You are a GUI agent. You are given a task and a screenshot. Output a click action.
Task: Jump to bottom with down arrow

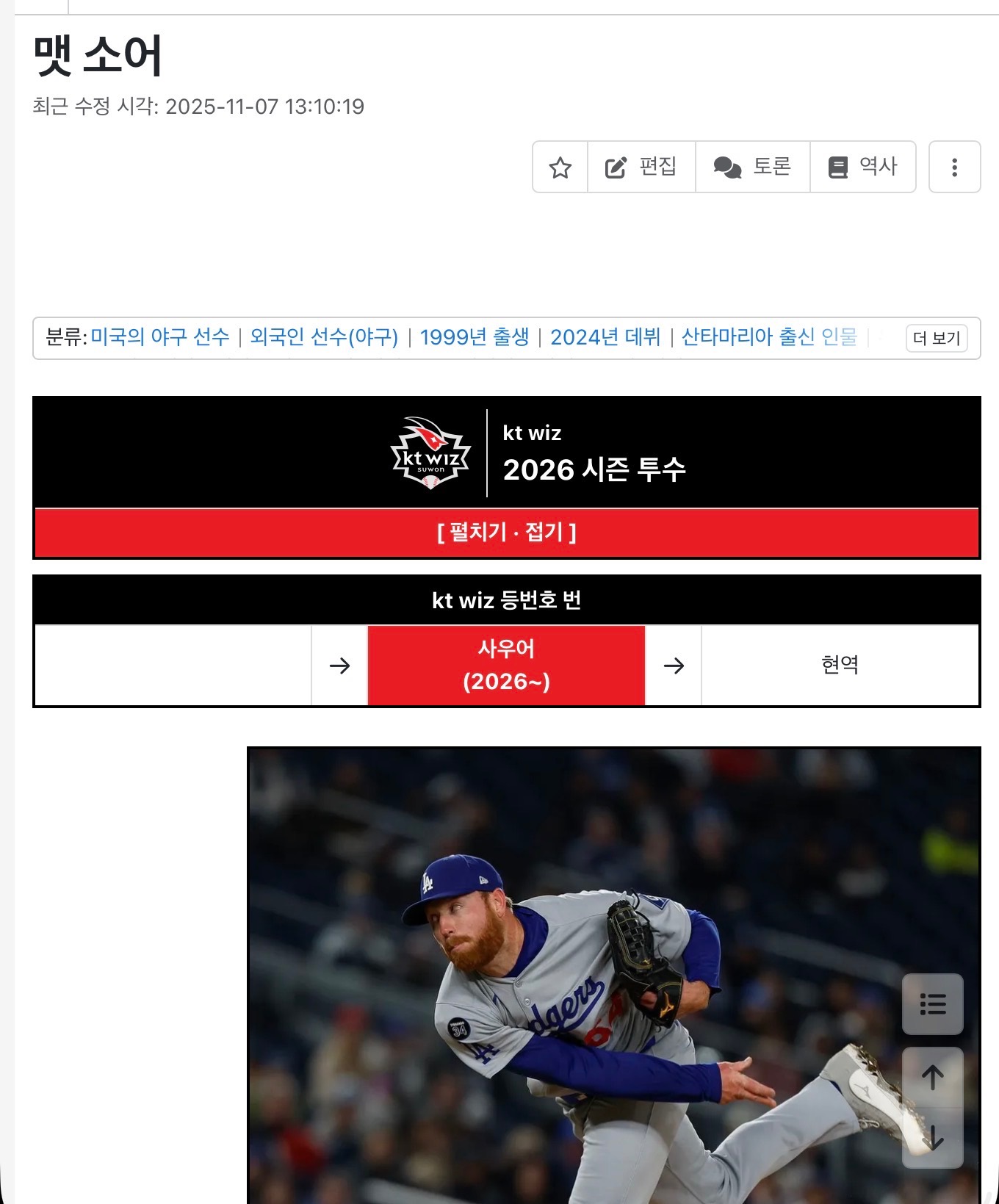point(932,1138)
